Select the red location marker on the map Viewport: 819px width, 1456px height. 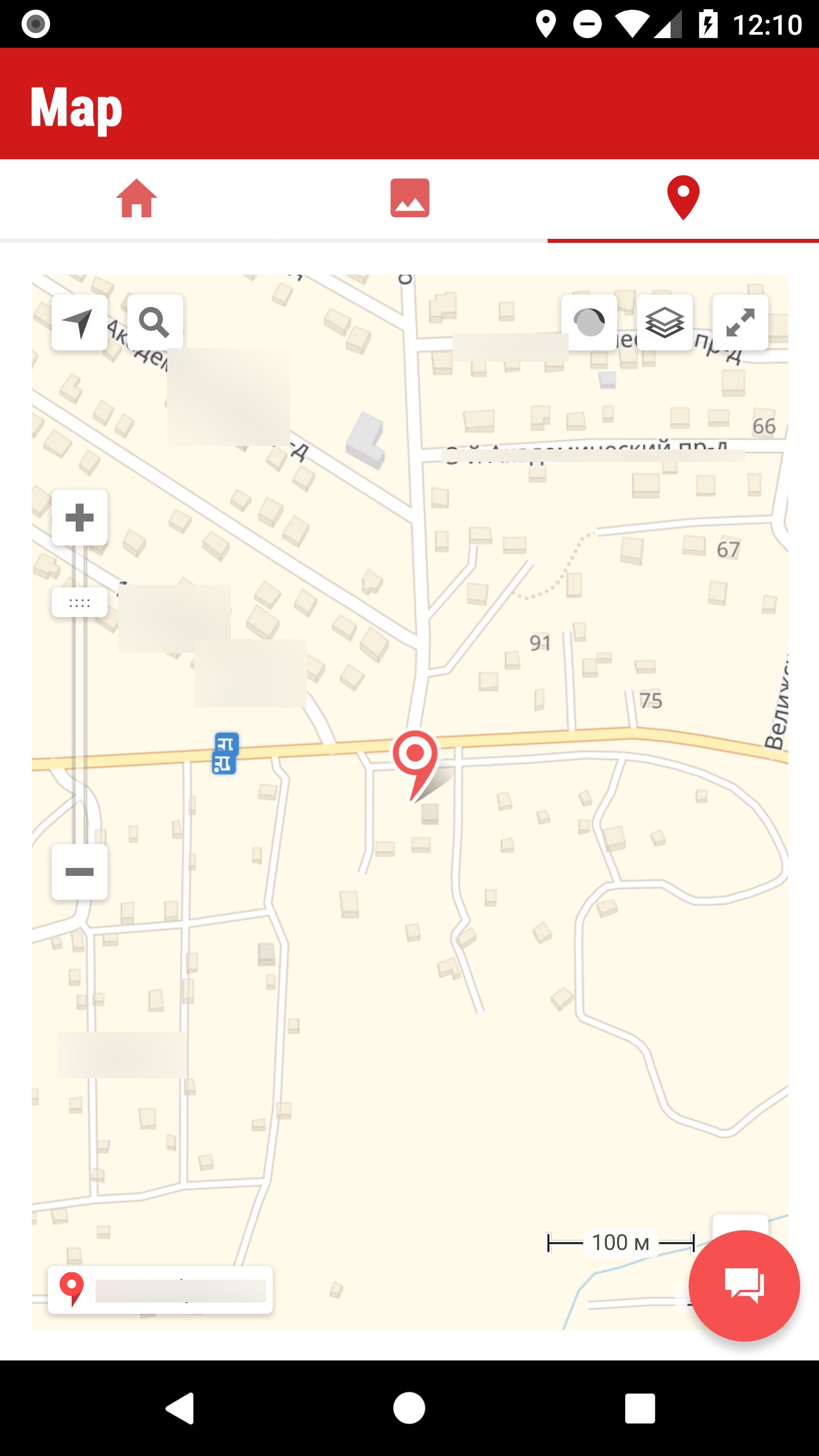click(x=416, y=756)
